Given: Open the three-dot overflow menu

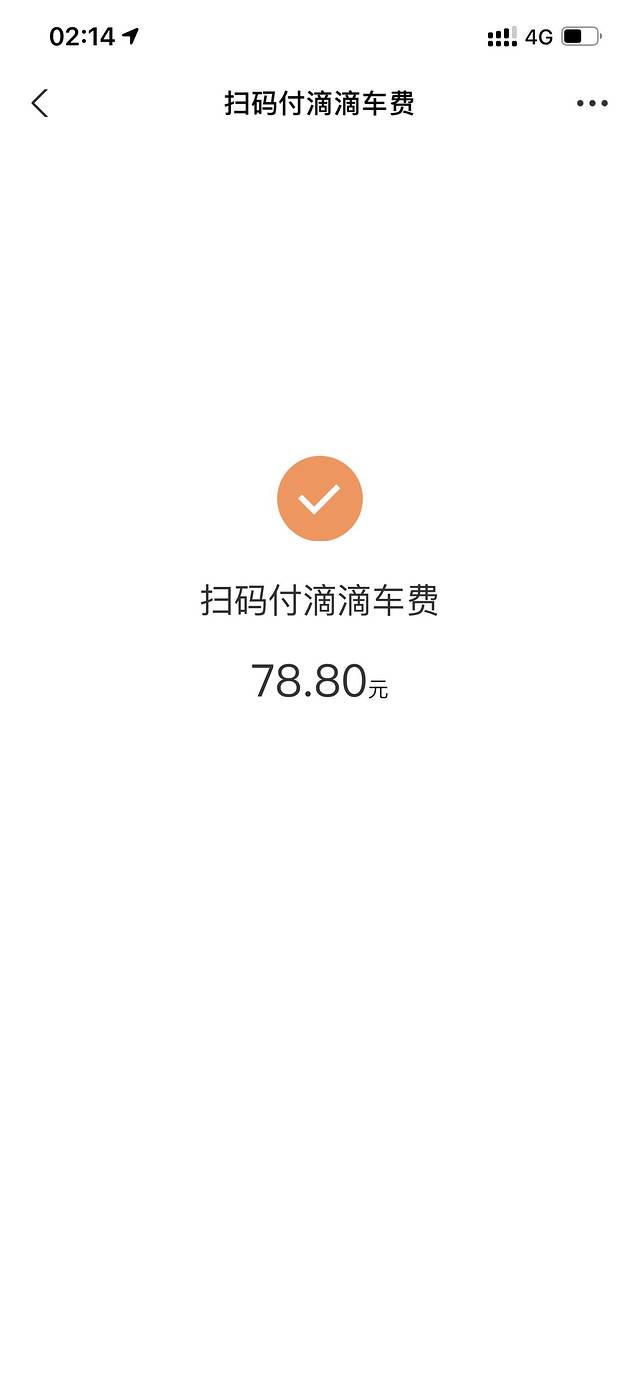Looking at the screenshot, I should point(592,103).
